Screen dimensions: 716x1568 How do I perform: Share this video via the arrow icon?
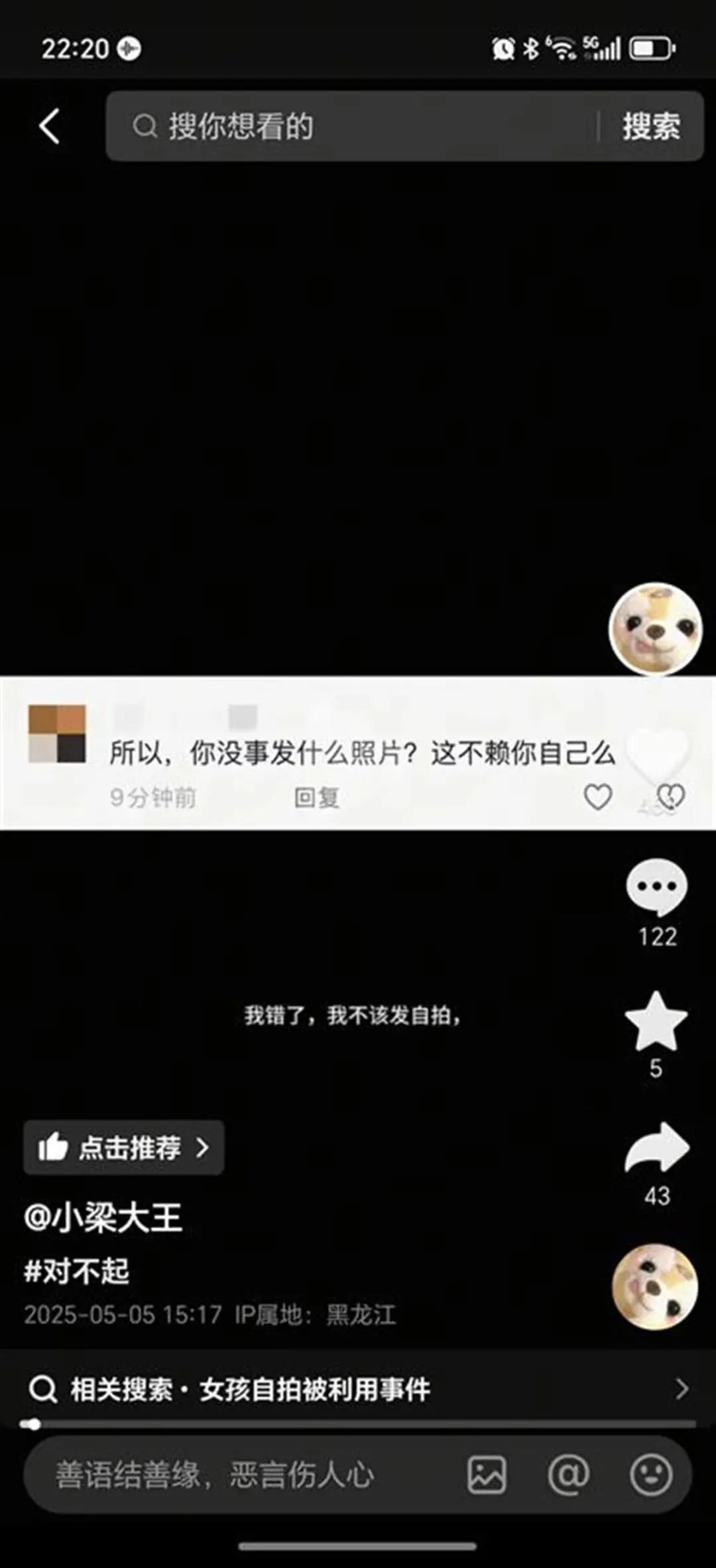pyautogui.click(x=656, y=1148)
